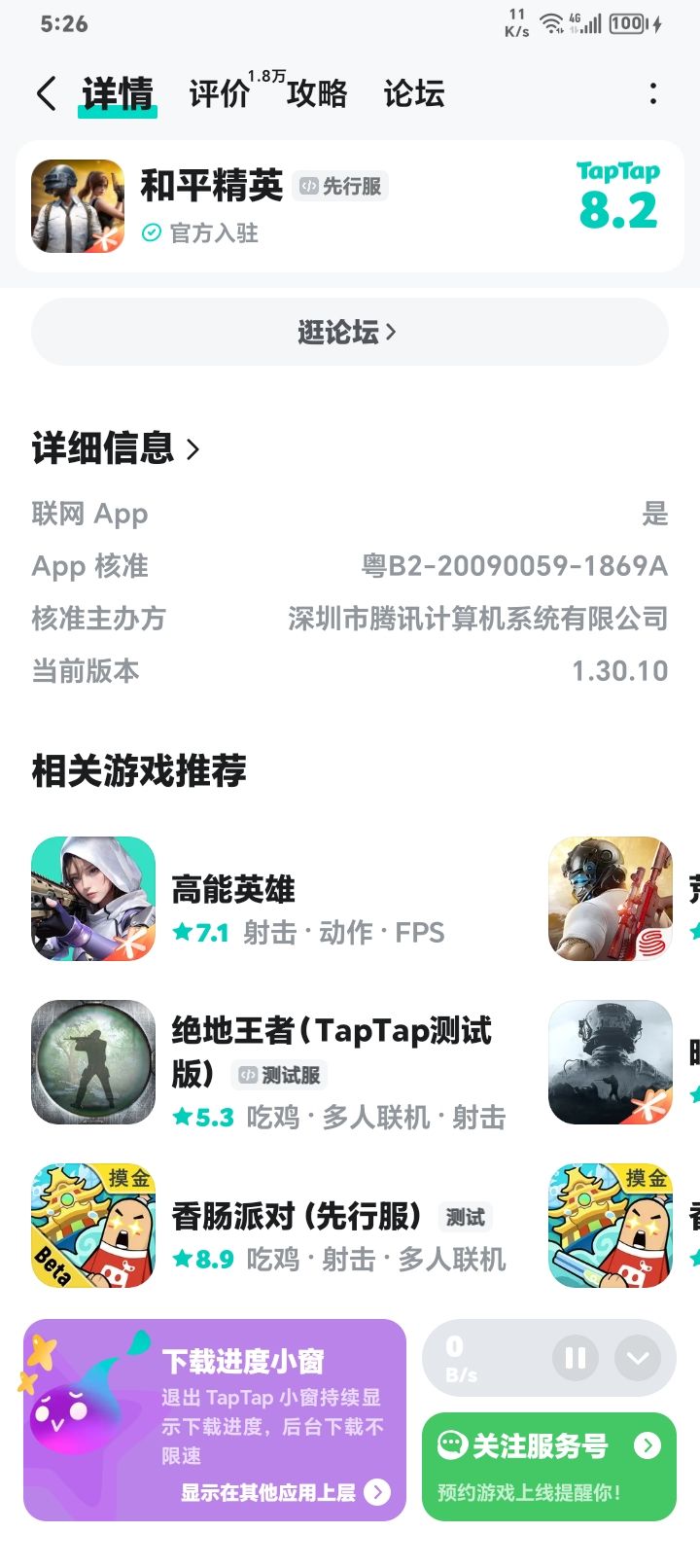
Task: Open the 绝地王者 game icon
Action: (93, 1061)
